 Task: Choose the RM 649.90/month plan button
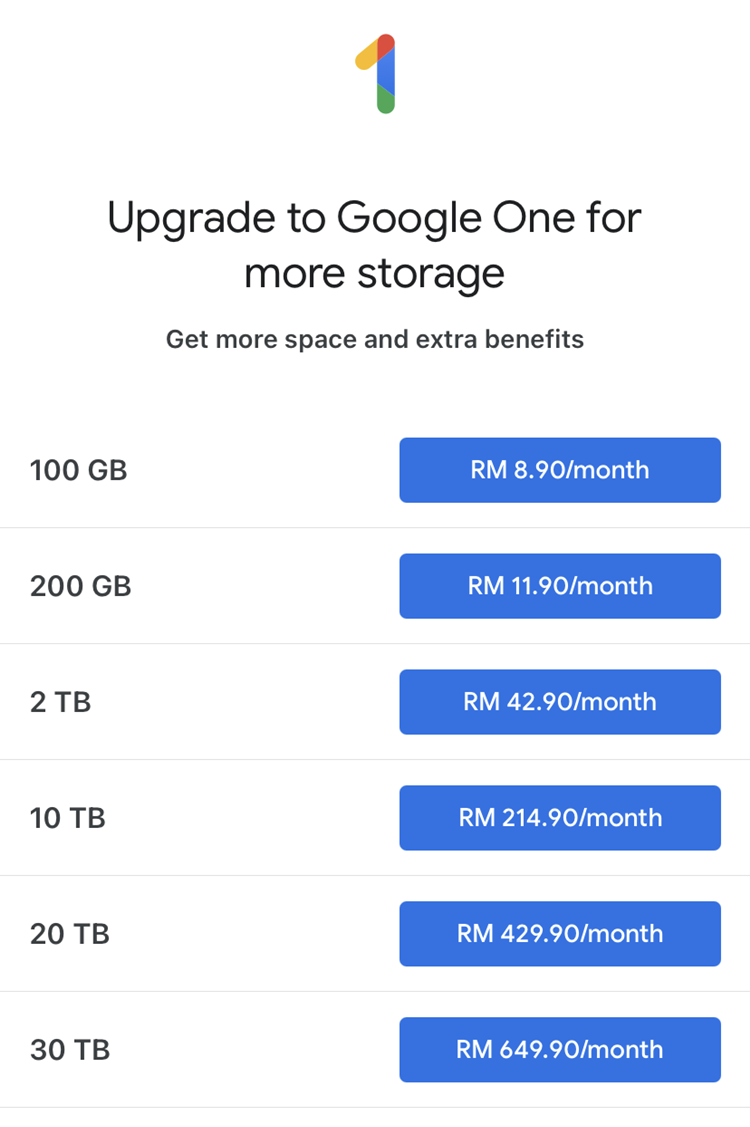point(559,1050)
